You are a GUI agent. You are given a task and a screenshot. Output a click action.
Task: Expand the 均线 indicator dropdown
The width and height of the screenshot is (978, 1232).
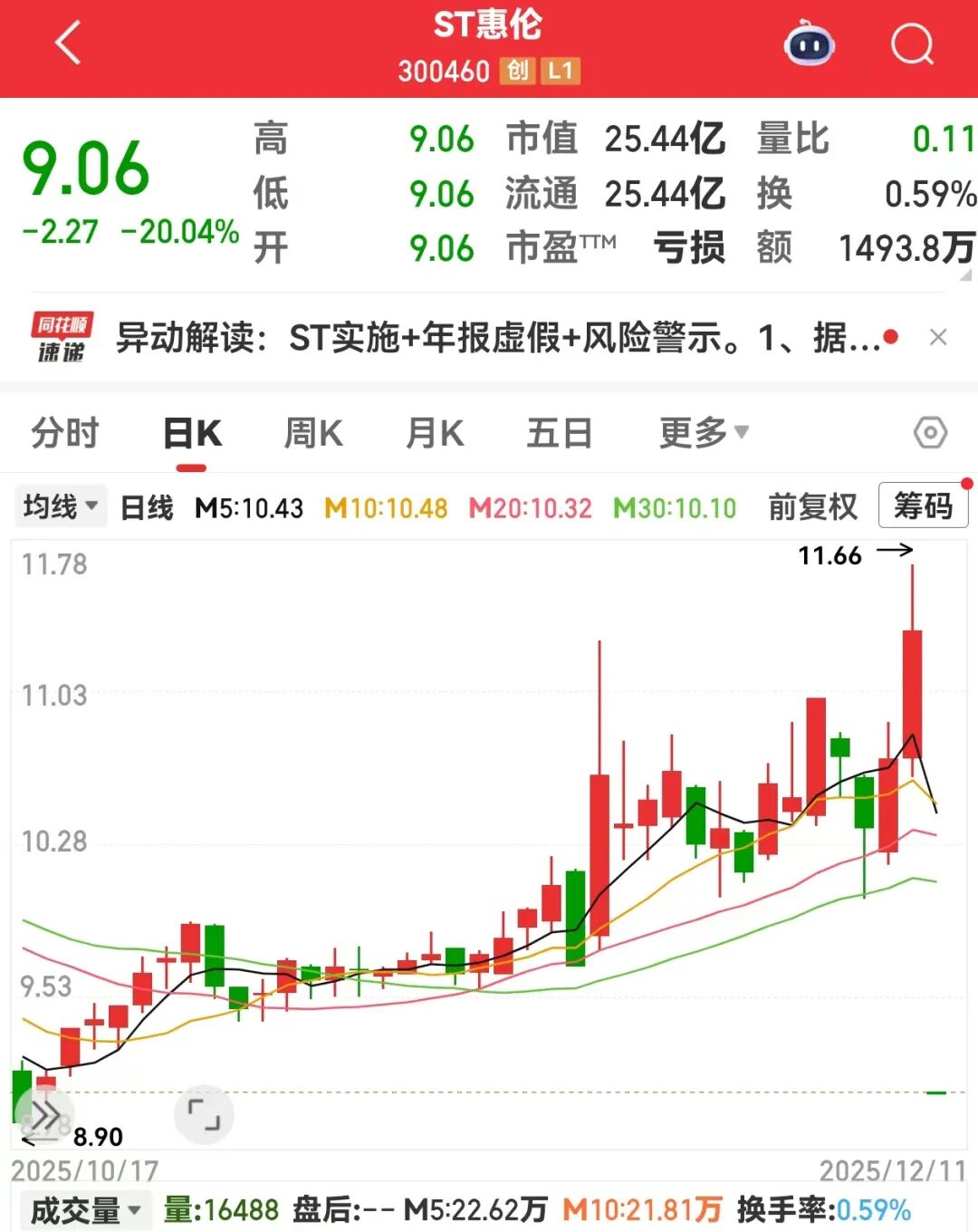point(60,506)
